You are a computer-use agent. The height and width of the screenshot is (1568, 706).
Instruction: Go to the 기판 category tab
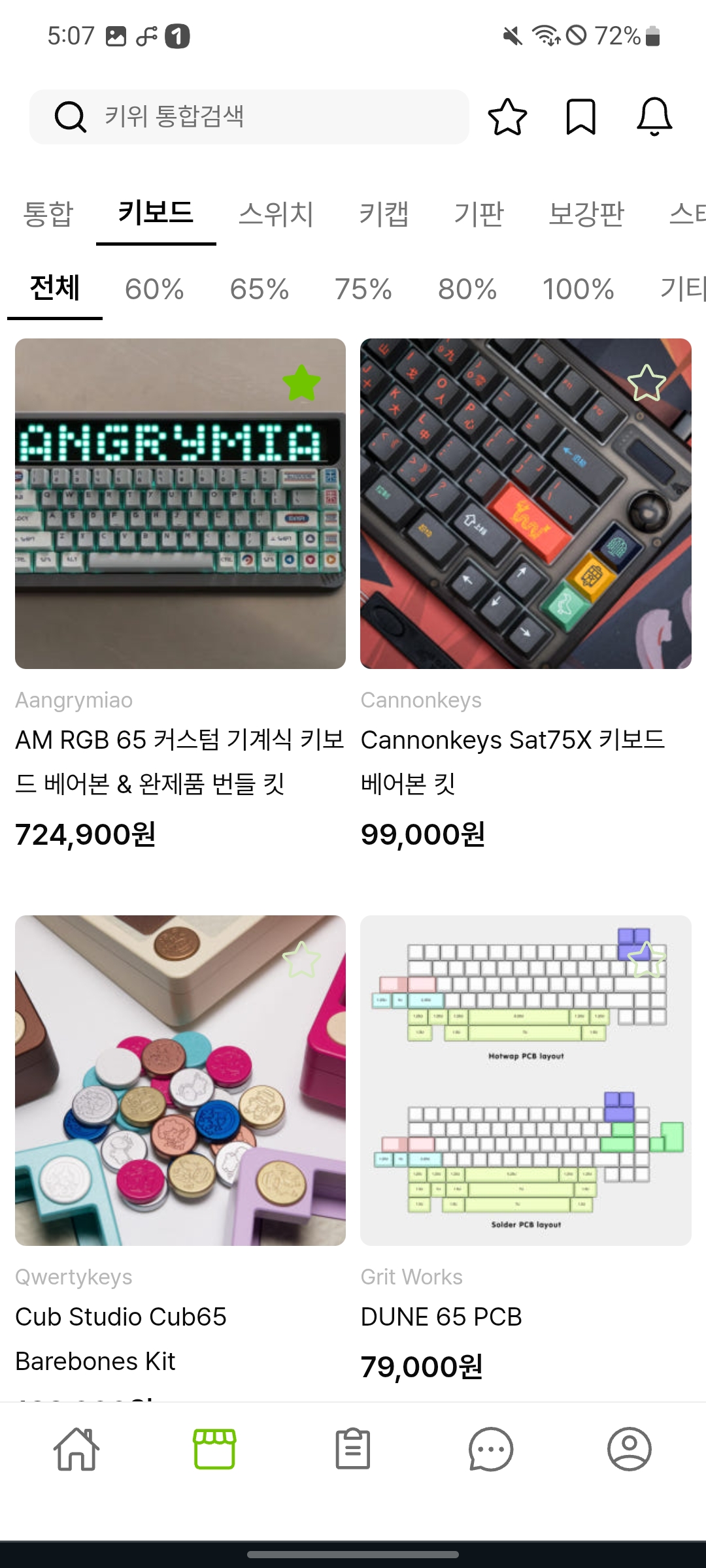click(x=479, y=214)
